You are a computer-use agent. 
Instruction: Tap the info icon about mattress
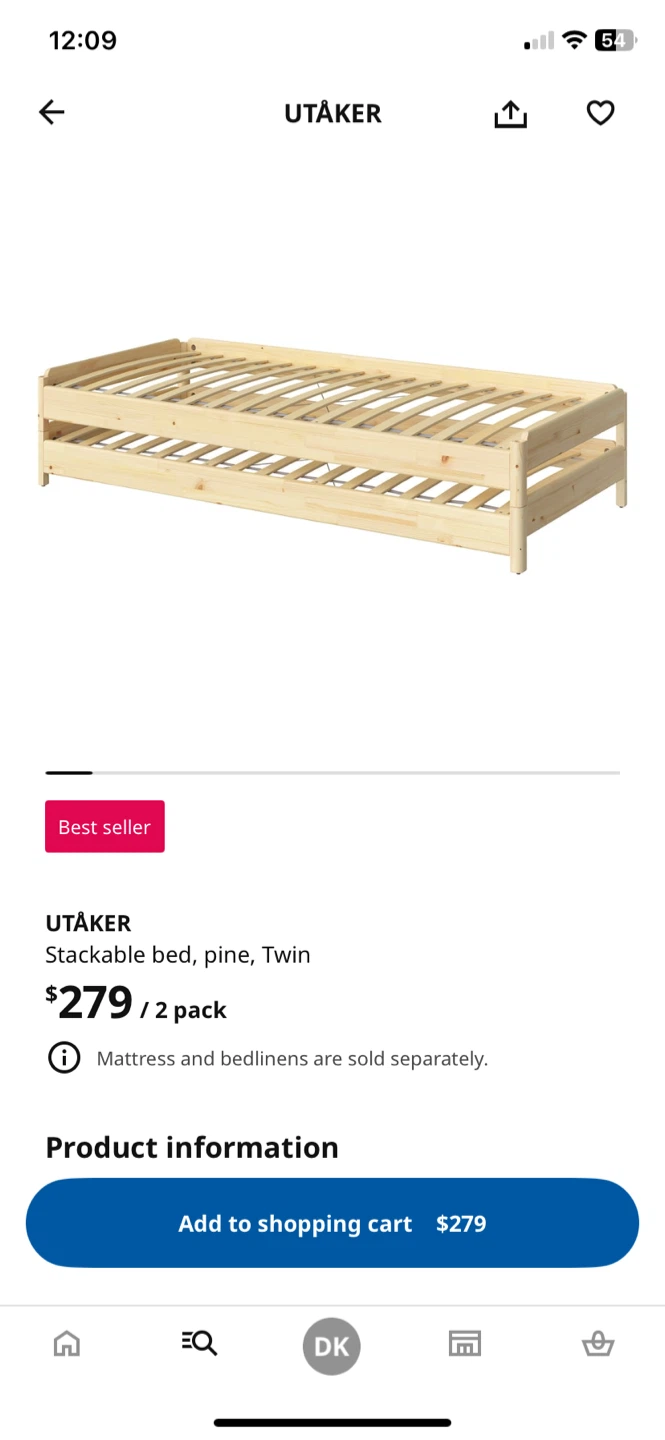coord(64,1058)
